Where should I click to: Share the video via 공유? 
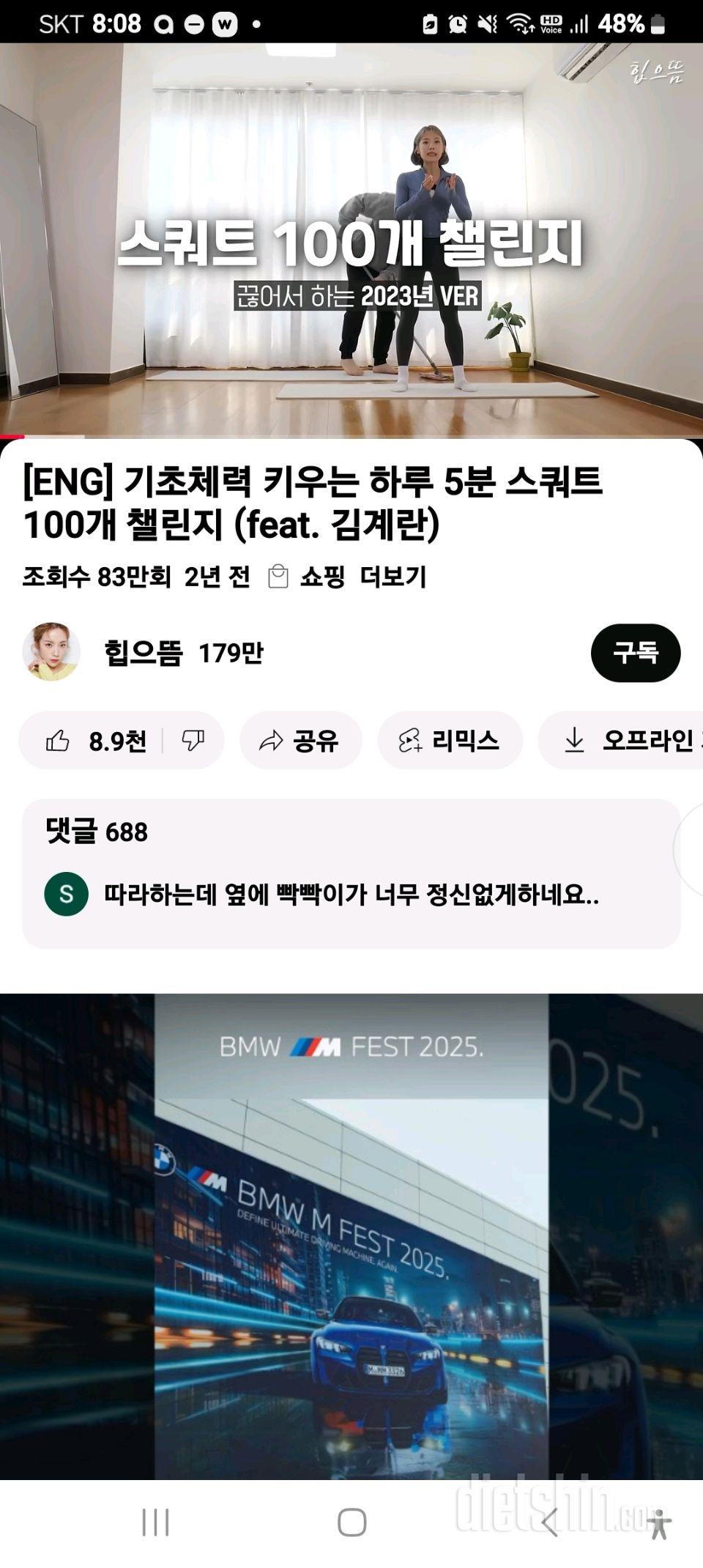point(300,741)
